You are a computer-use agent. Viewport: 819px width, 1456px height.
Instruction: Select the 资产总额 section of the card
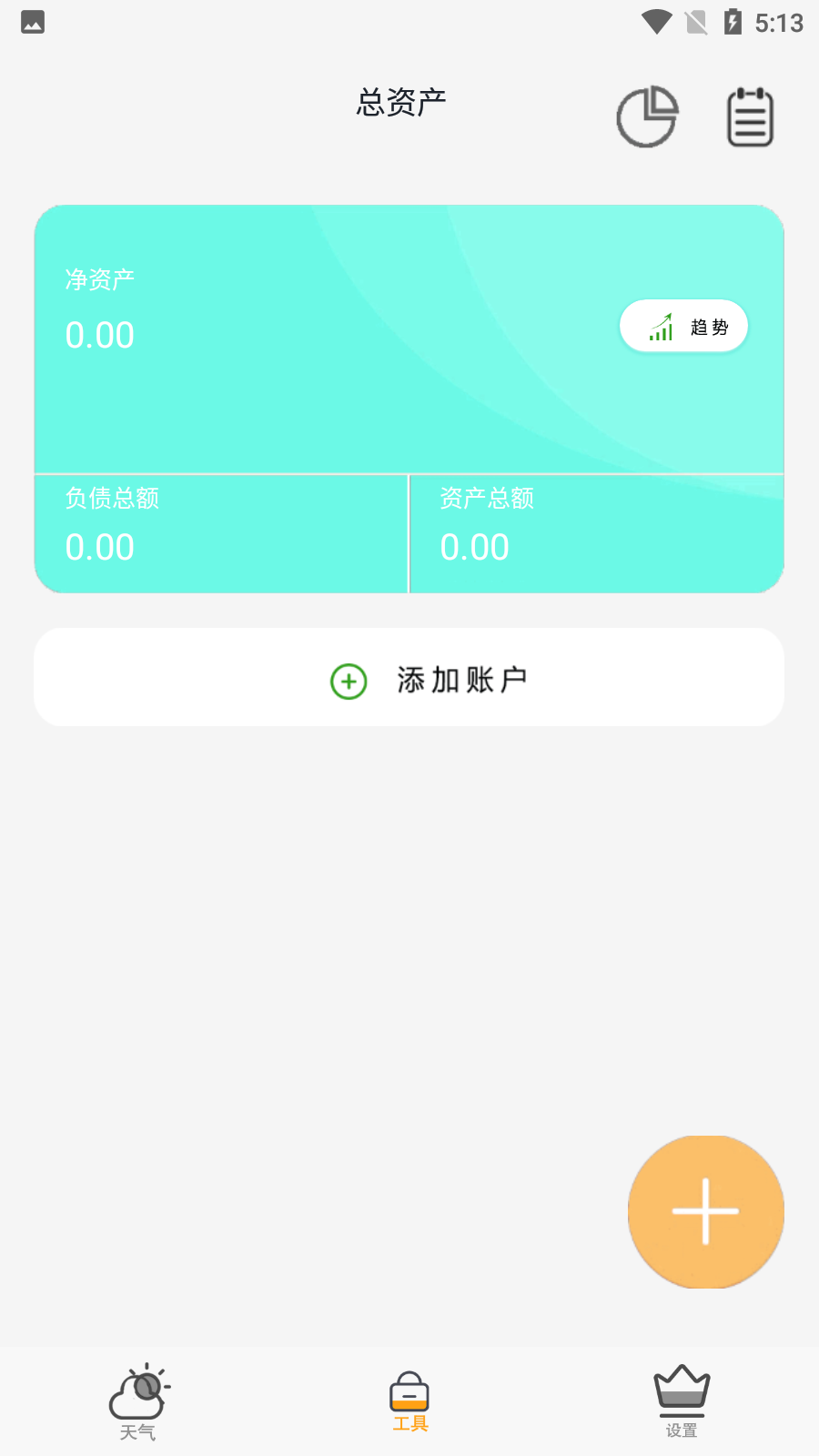tap(596, 532)
